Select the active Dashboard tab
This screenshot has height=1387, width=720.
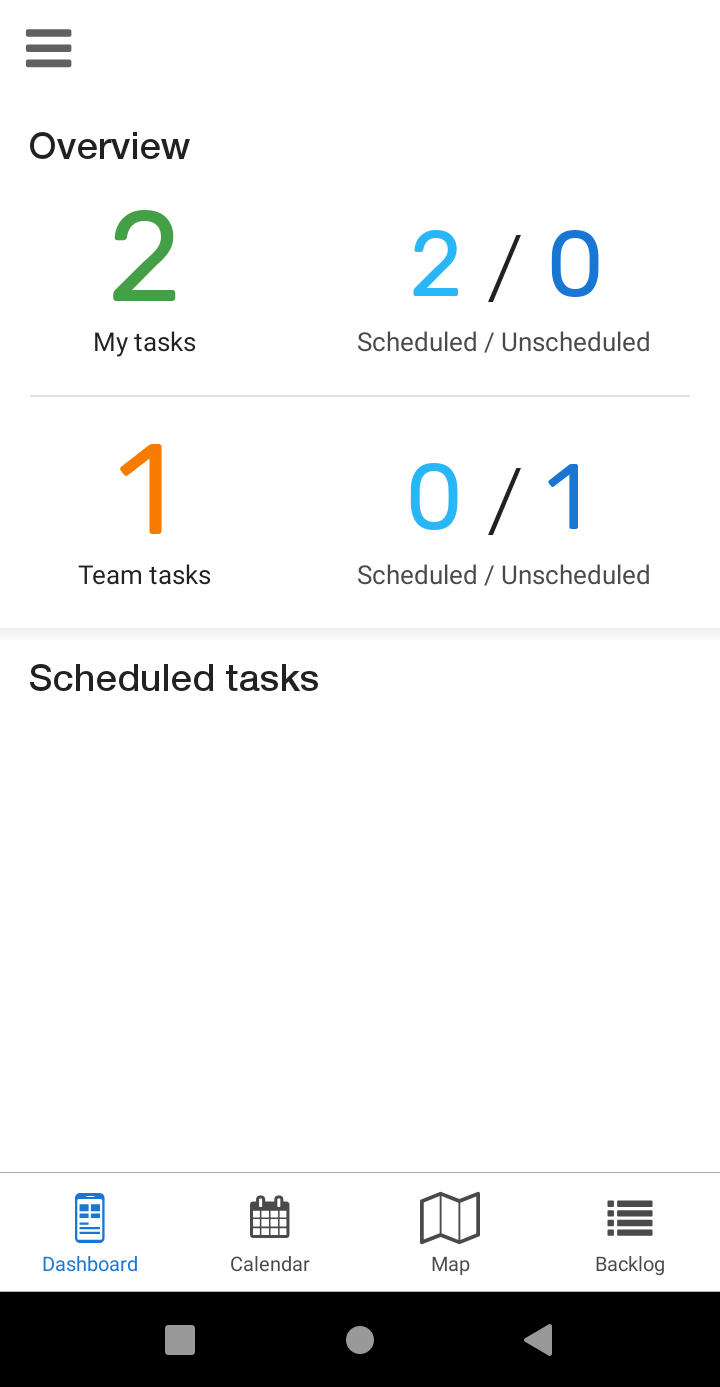(x=90, y=1232)
